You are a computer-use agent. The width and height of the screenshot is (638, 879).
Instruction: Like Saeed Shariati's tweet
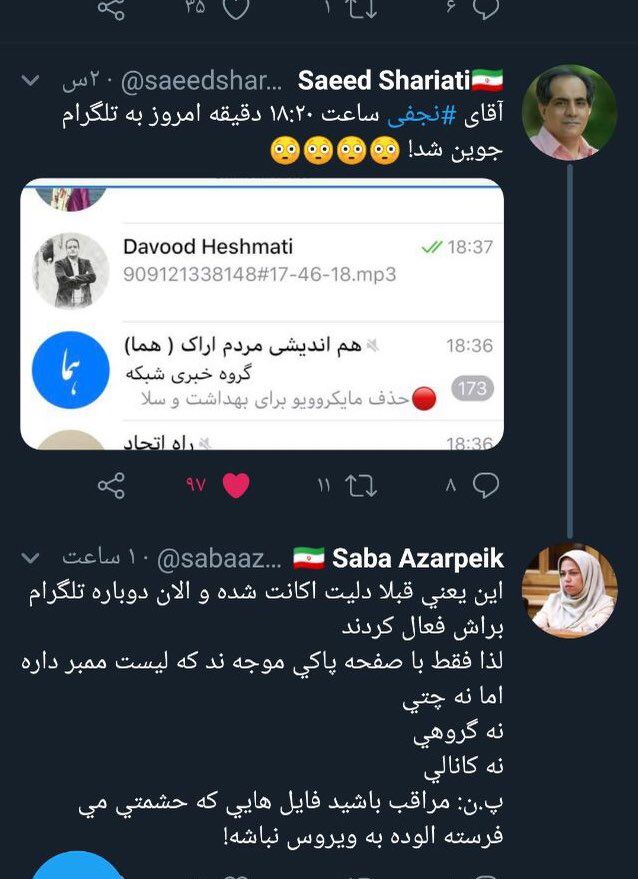pyautogui.click(x=235, y=486)
